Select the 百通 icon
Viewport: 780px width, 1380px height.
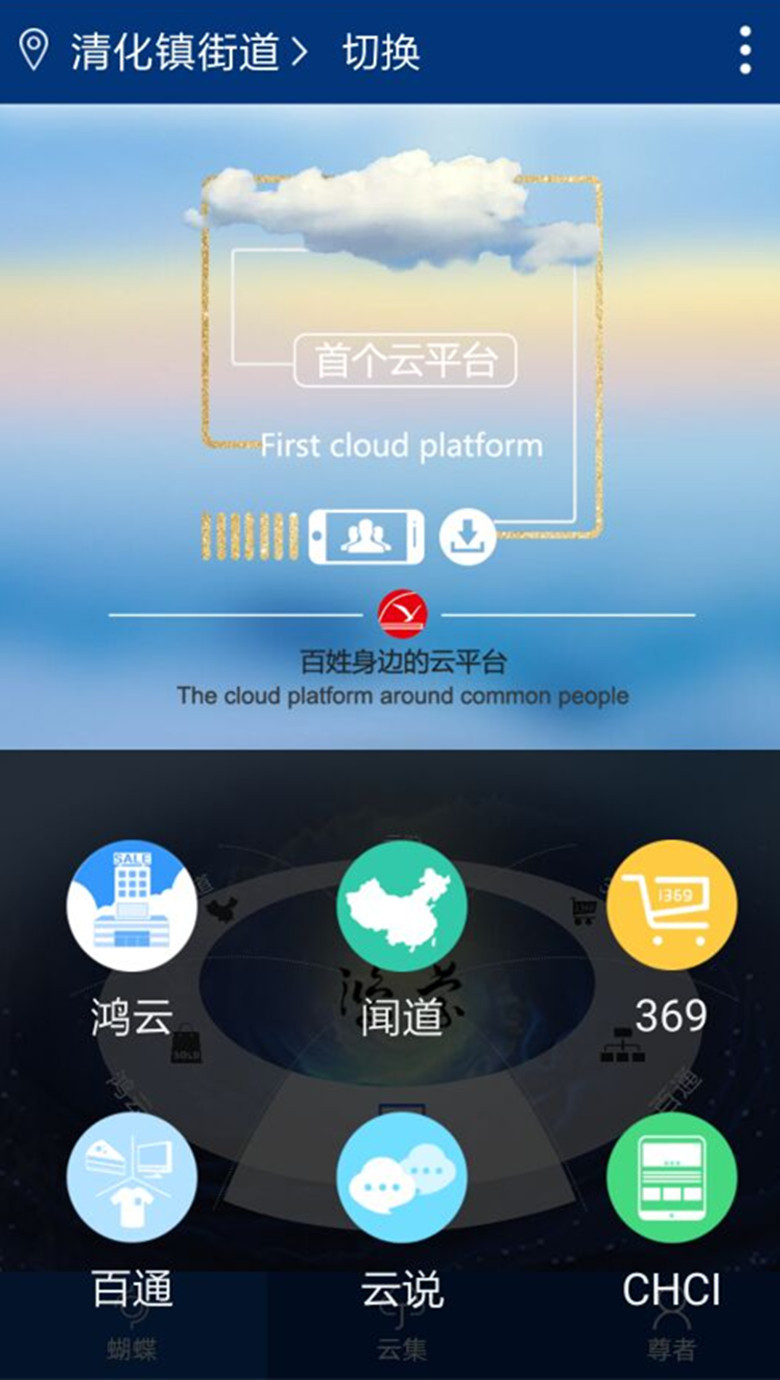click(x=131, y=1178)
